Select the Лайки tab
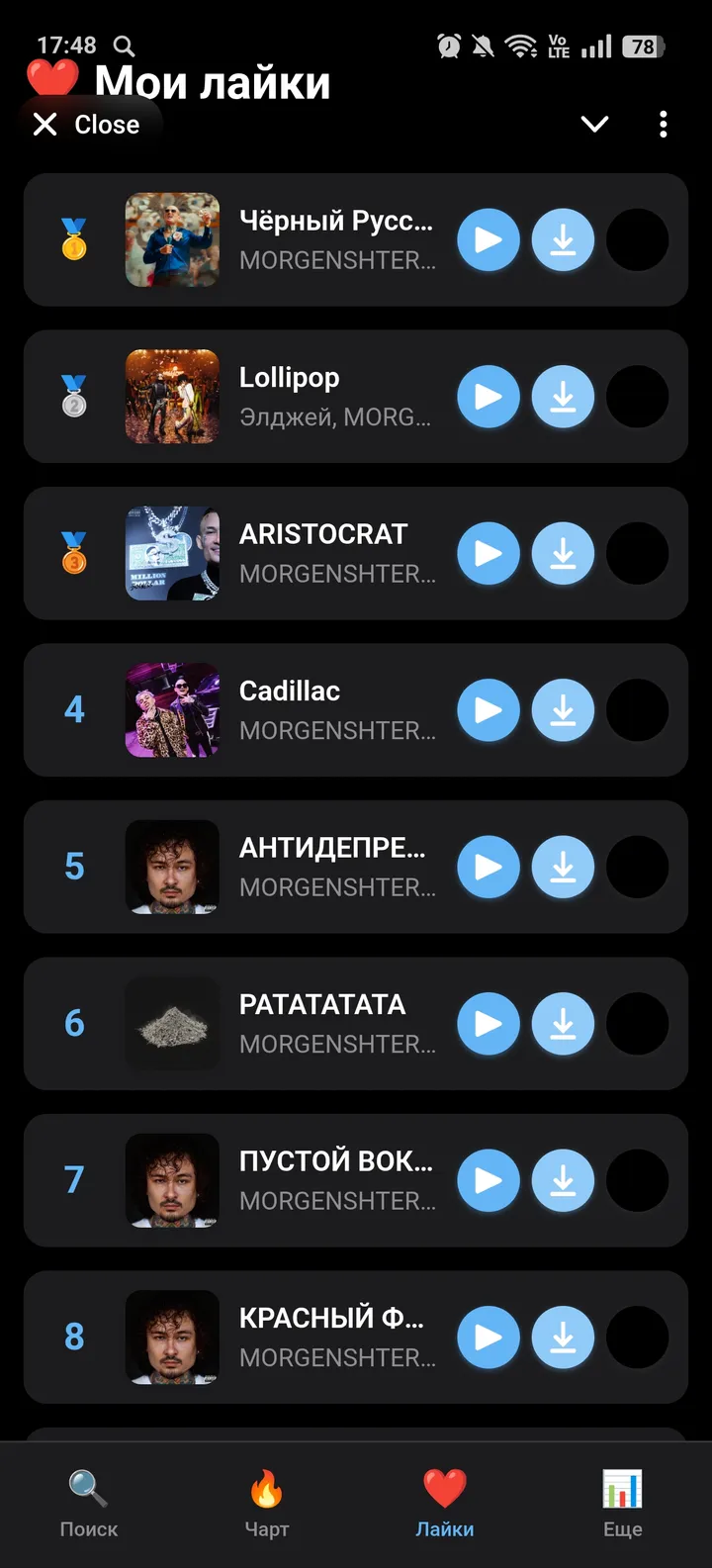712x1568 pixels. [x=445, y=1504]
